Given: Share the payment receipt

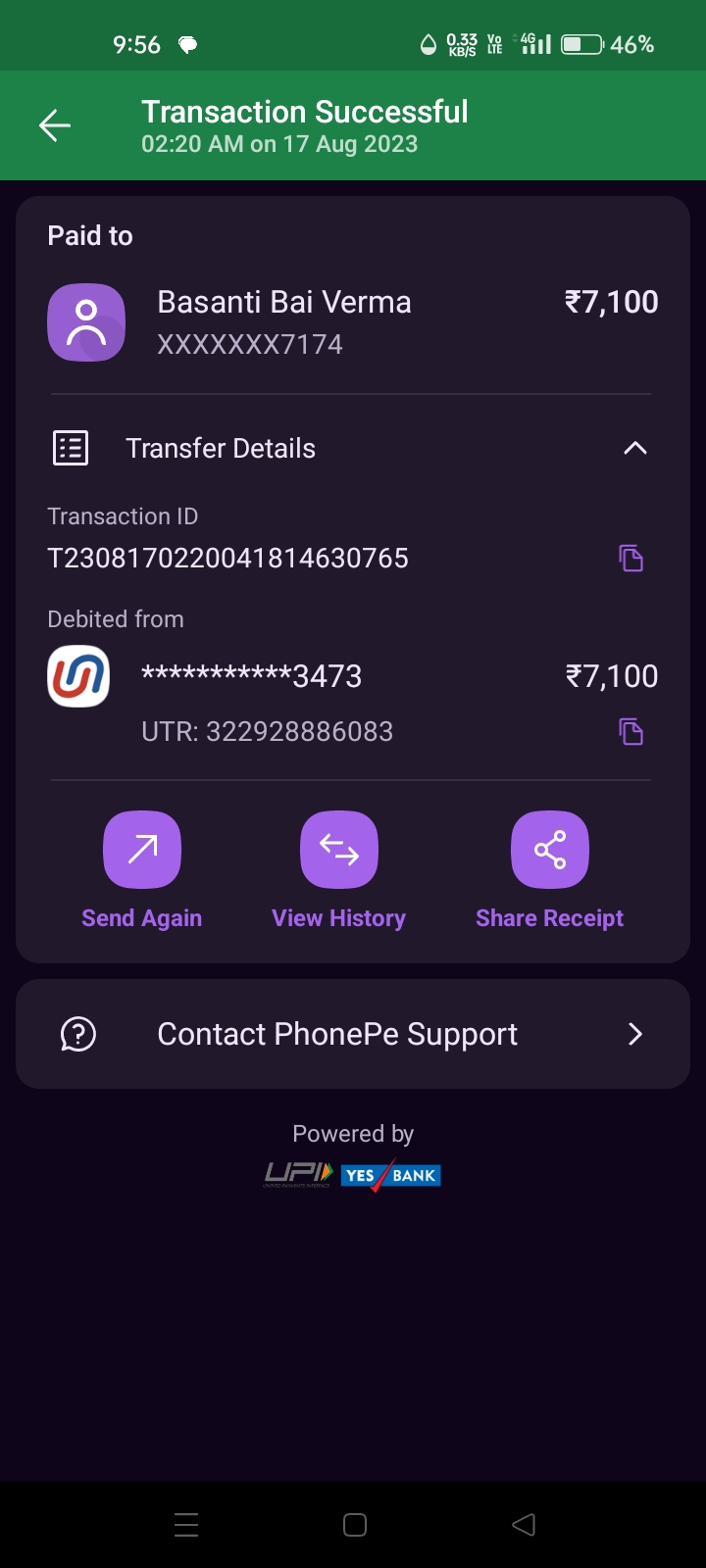Looking at the screenshot, I should pos(550,870).
